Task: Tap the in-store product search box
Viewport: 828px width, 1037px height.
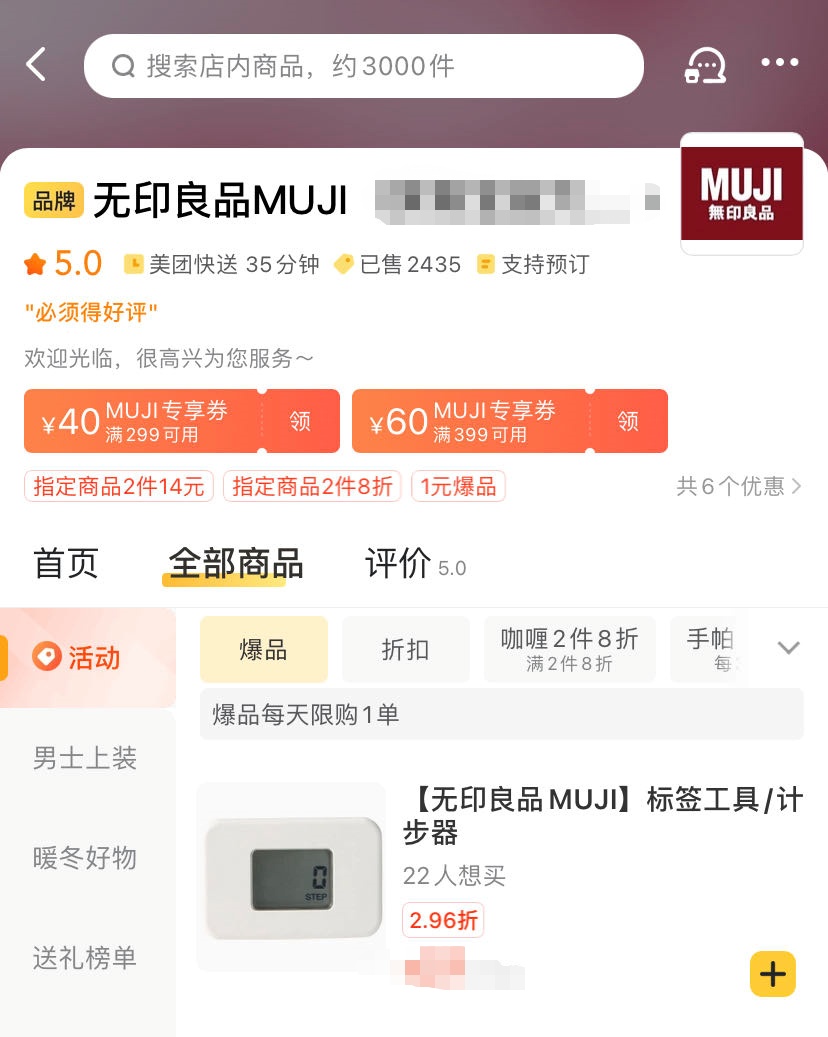Action: (363, 66)
